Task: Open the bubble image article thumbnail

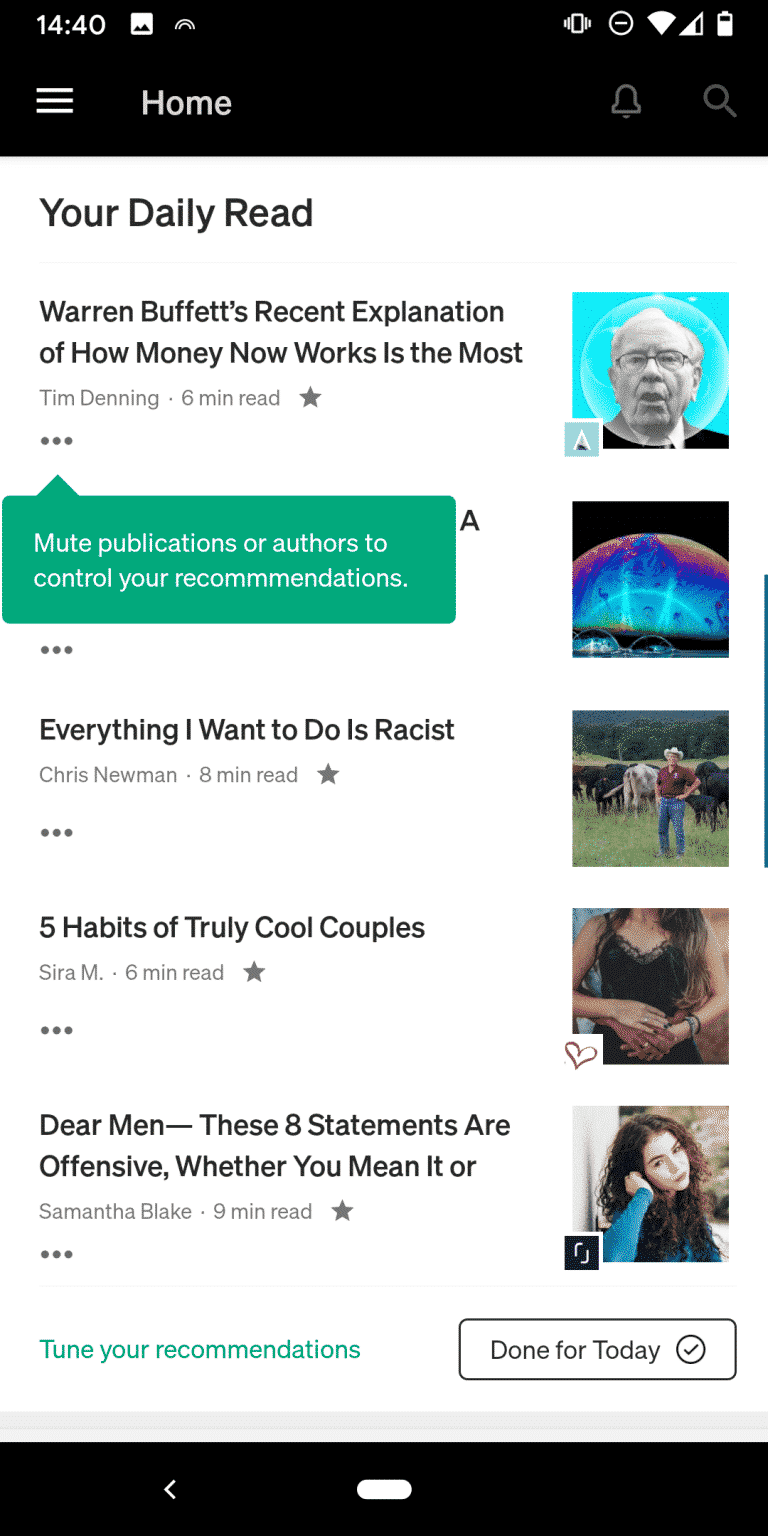Action: (650, 579)
